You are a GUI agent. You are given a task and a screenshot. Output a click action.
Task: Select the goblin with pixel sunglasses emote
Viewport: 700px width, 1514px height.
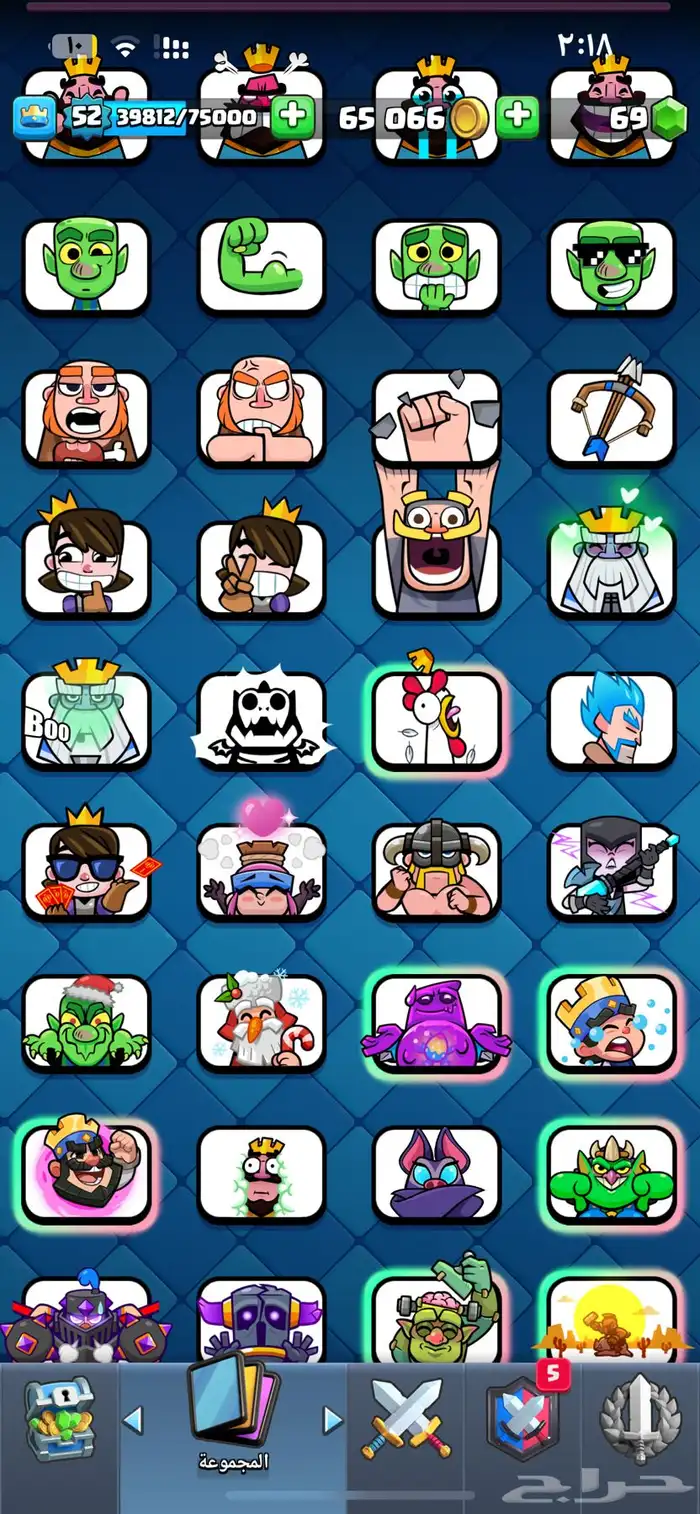(x=611, y=267)
